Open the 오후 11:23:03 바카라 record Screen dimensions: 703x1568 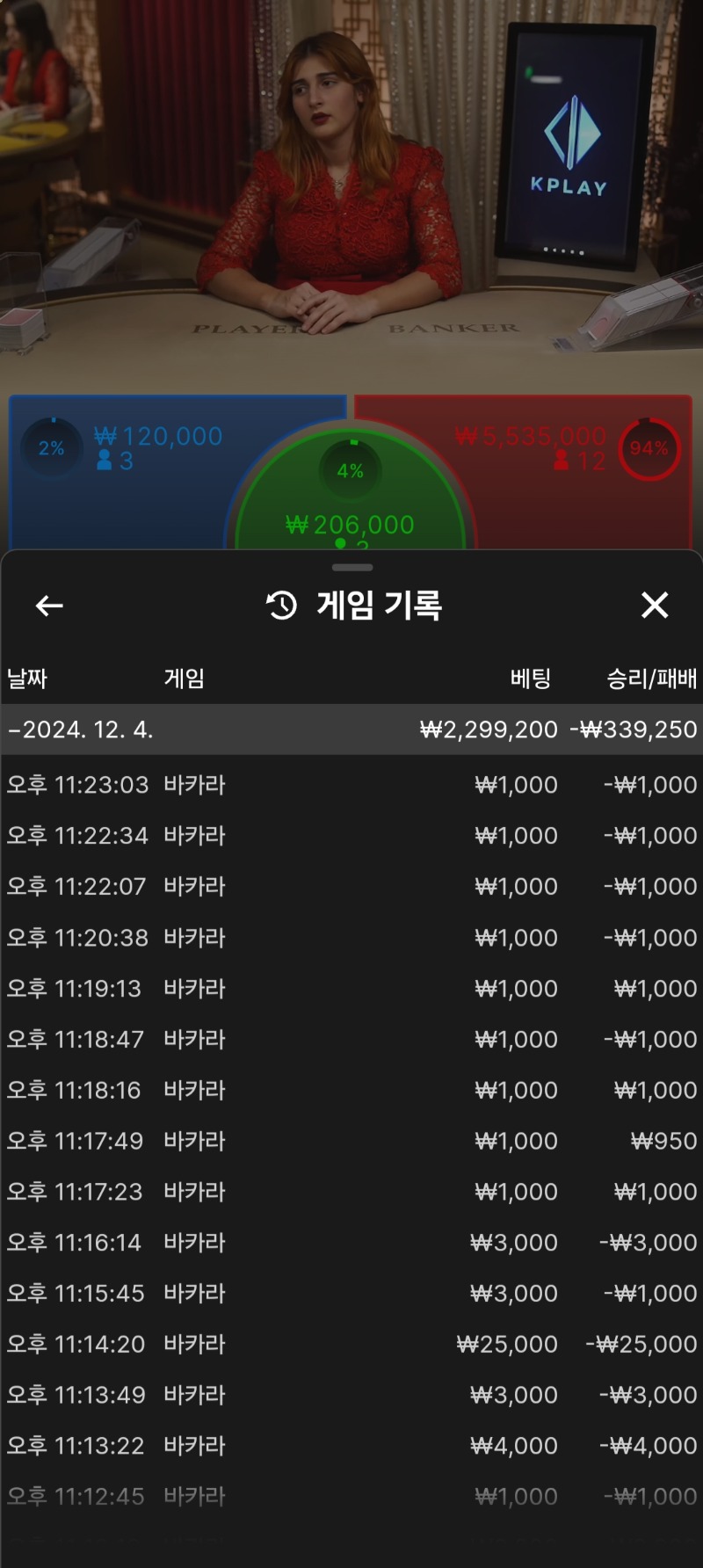click(x=351, y=785)
